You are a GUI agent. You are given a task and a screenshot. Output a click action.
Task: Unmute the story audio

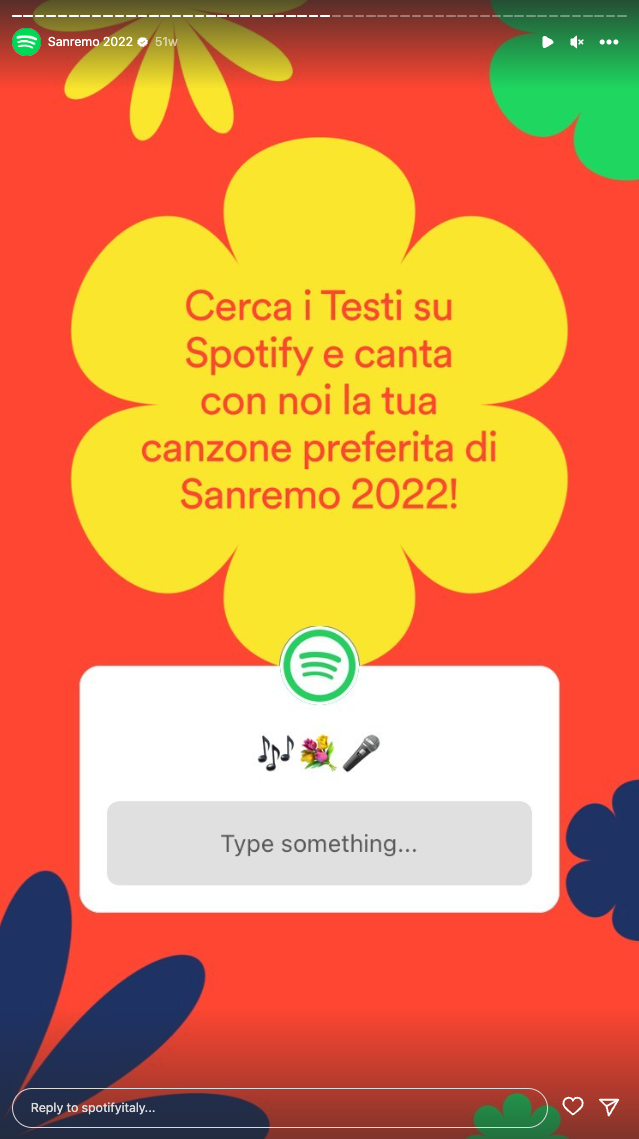point(577,42)
